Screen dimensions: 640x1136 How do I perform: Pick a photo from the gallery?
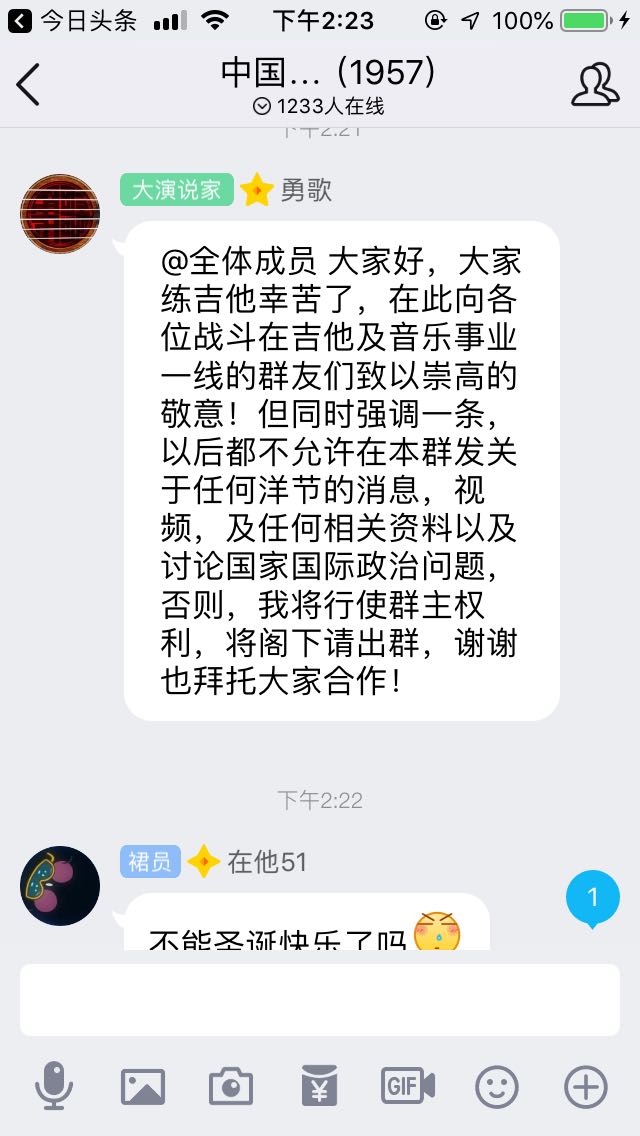click(143, 1086)
